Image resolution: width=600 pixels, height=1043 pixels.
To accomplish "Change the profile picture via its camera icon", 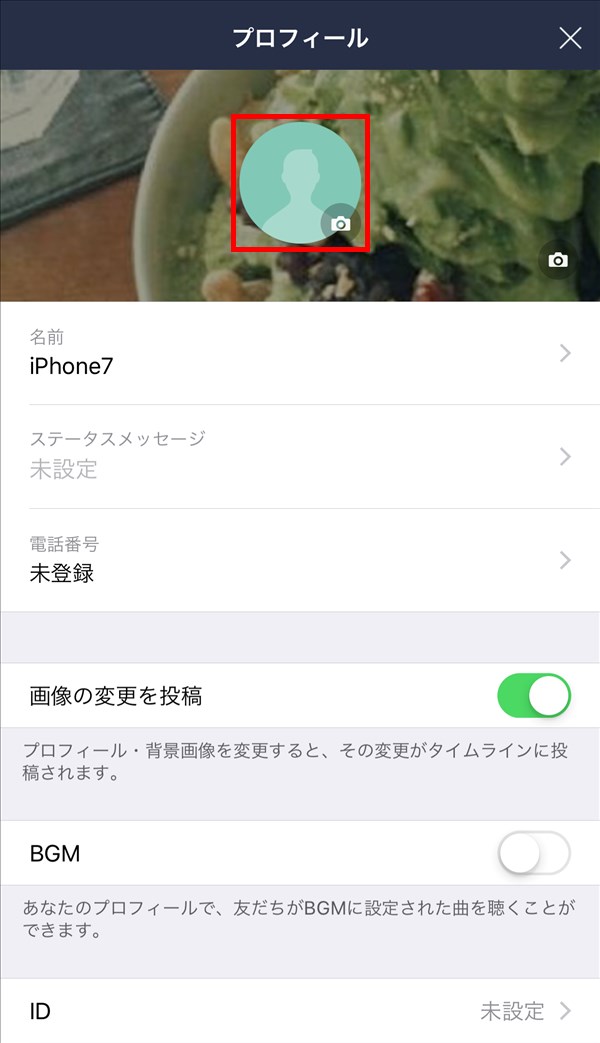I will [x=341, y=224].
